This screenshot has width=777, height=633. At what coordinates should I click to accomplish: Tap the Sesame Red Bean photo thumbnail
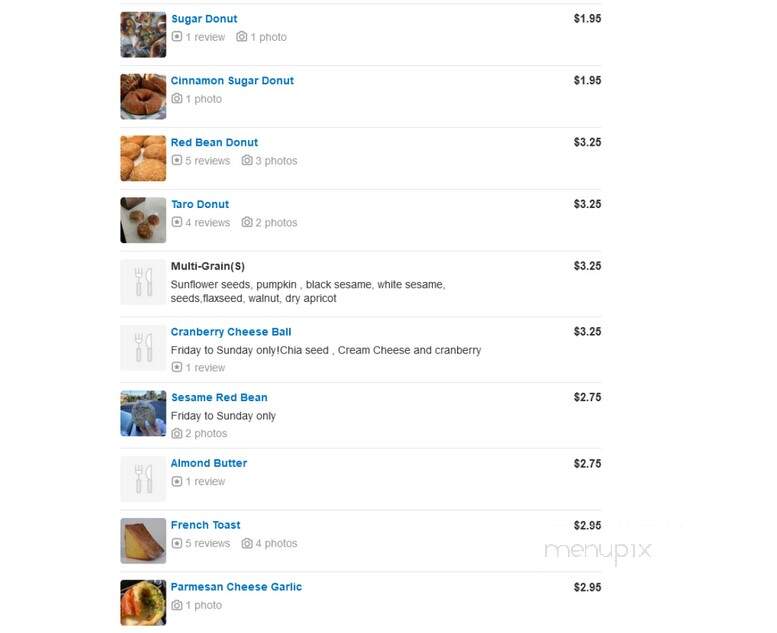click(143, 414)
